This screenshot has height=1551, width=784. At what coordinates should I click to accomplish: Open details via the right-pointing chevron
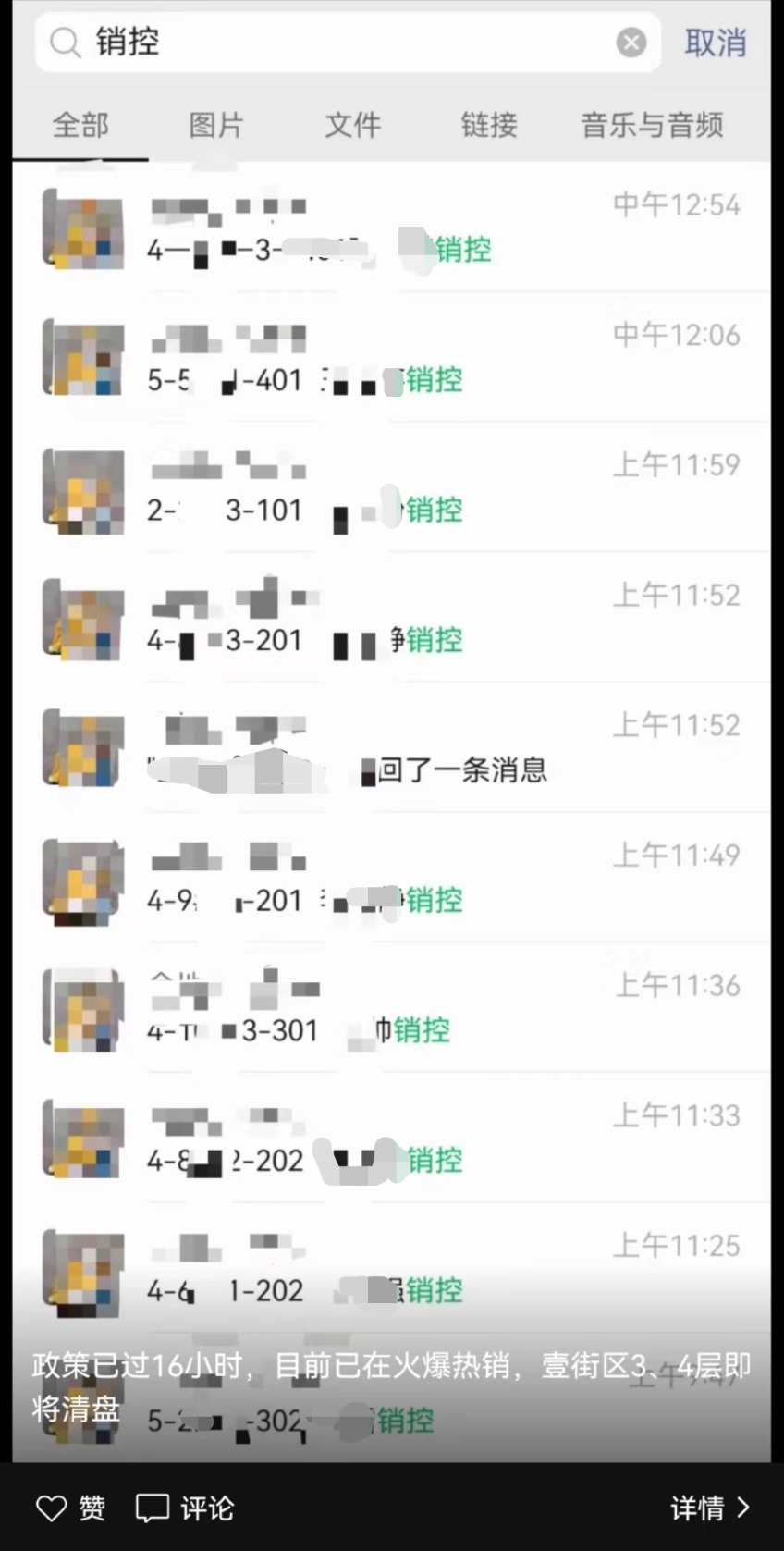(x=744, y=1508)
